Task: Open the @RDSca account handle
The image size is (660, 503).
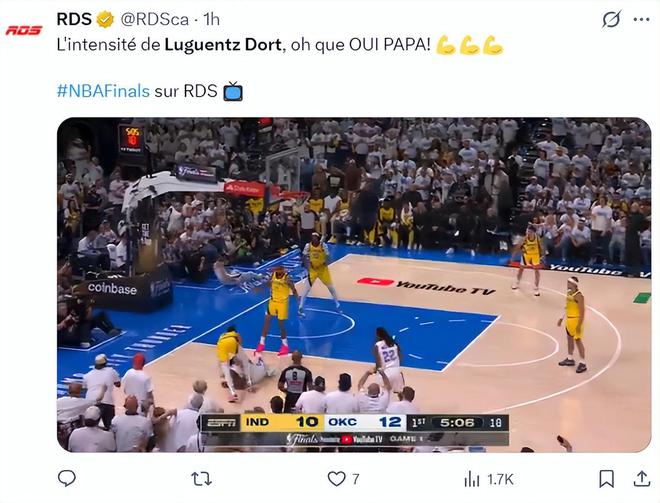Action: coord(157,19)
